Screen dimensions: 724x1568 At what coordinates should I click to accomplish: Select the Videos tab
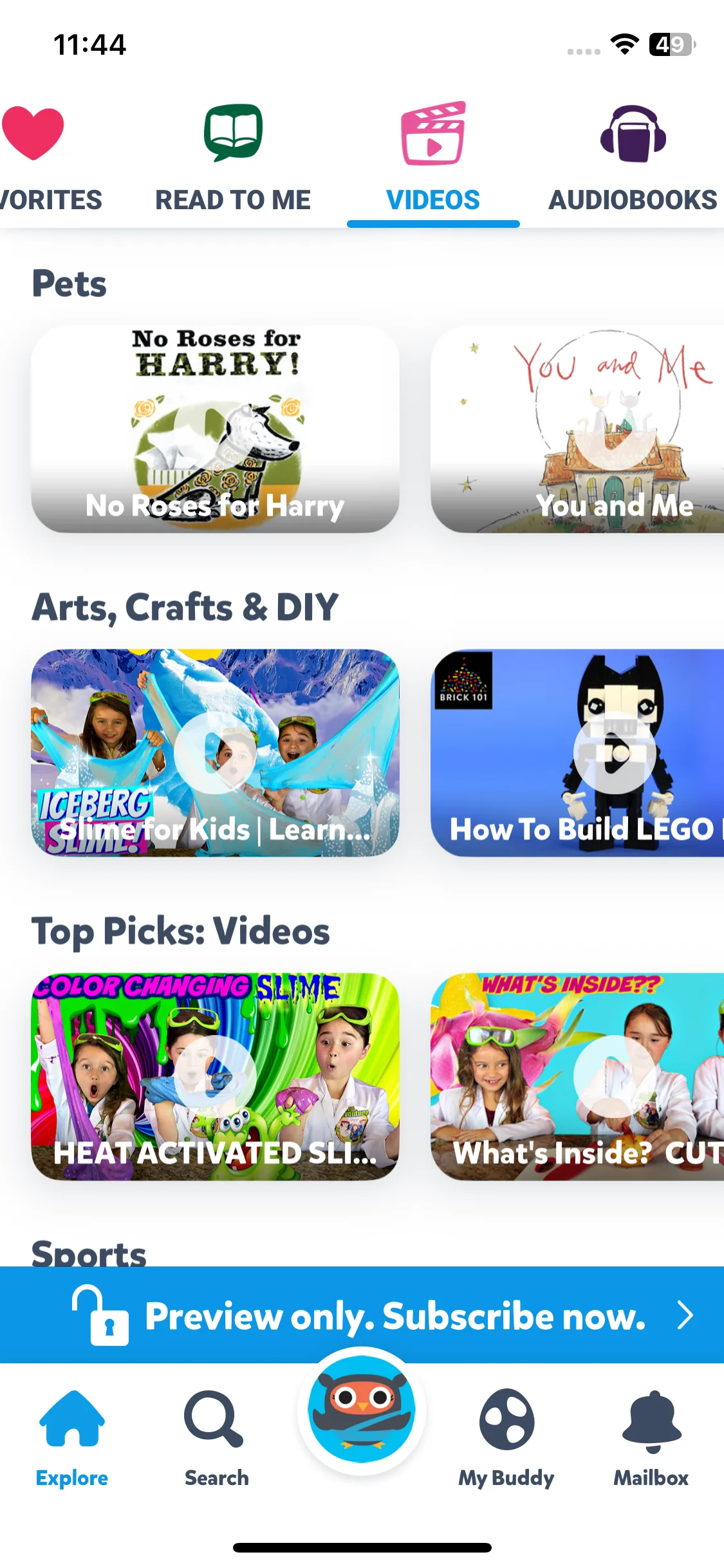pos(433,158)
